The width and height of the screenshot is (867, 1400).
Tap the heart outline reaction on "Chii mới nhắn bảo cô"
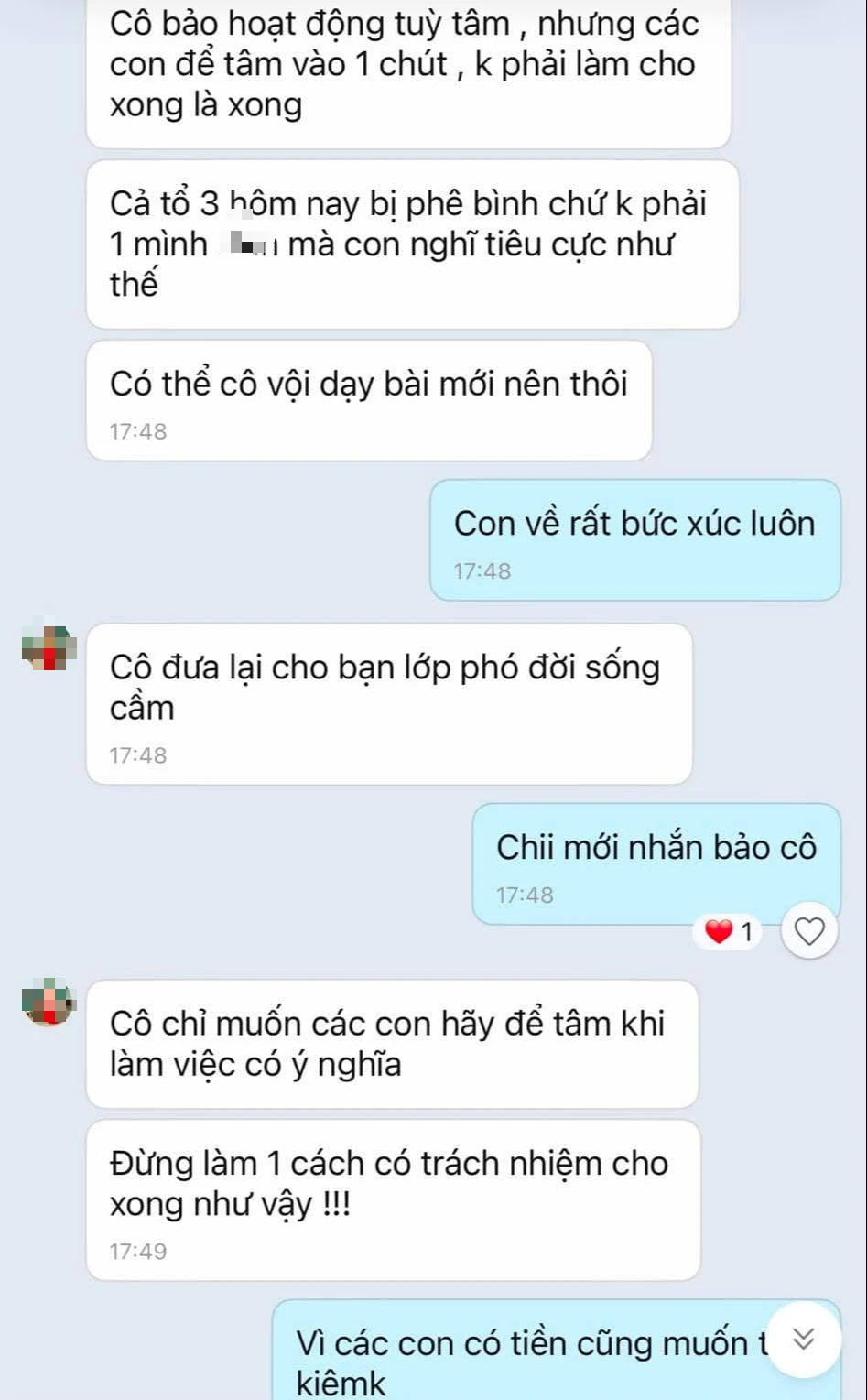809,931
